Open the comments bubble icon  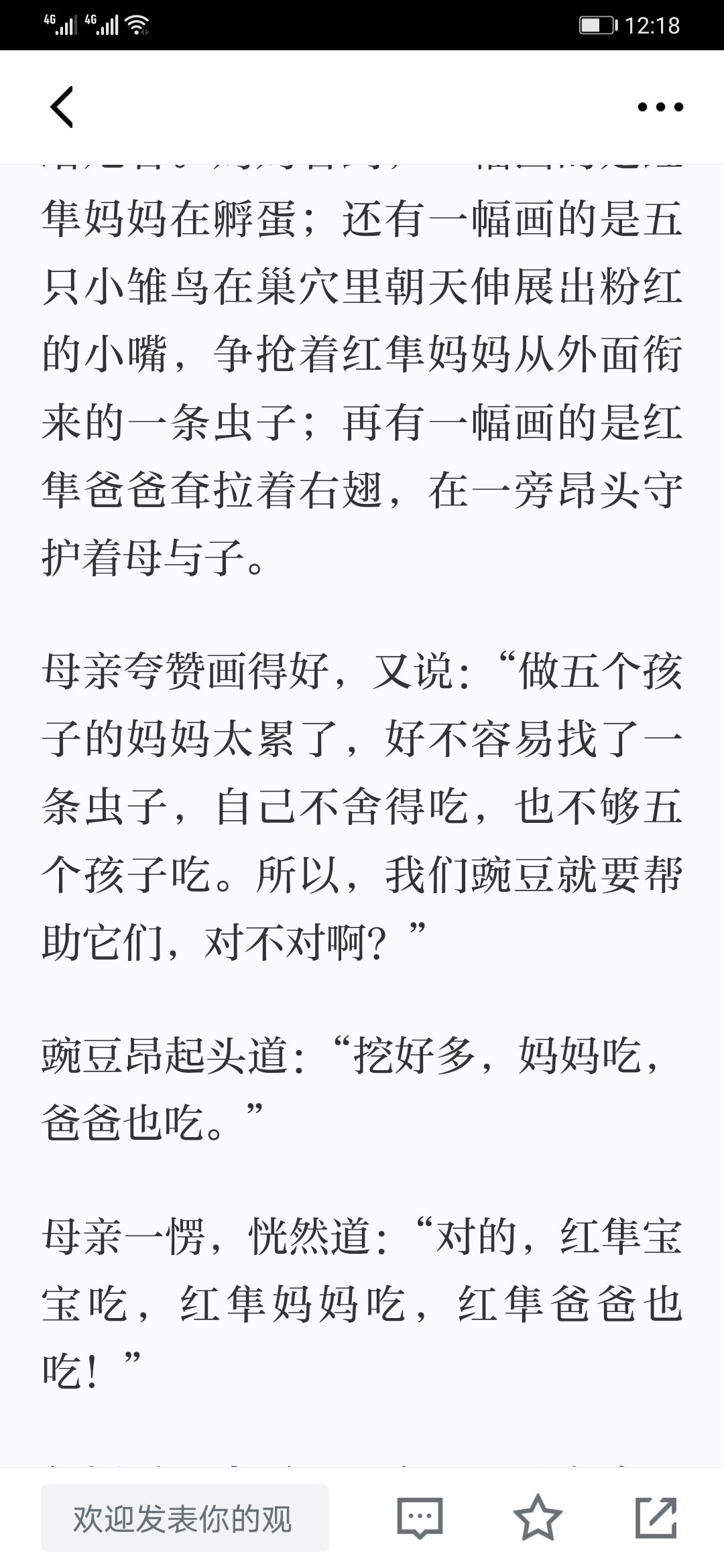[x=420, y=1518]
